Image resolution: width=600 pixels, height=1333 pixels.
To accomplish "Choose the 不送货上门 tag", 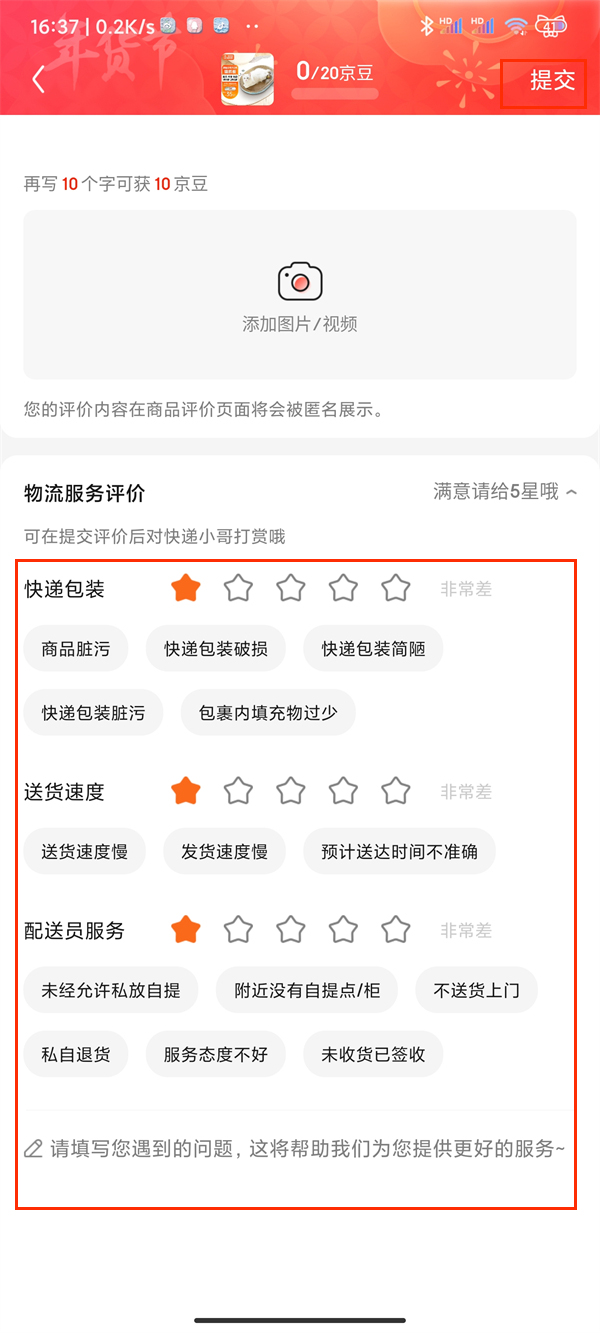I will tap(476, 992).
